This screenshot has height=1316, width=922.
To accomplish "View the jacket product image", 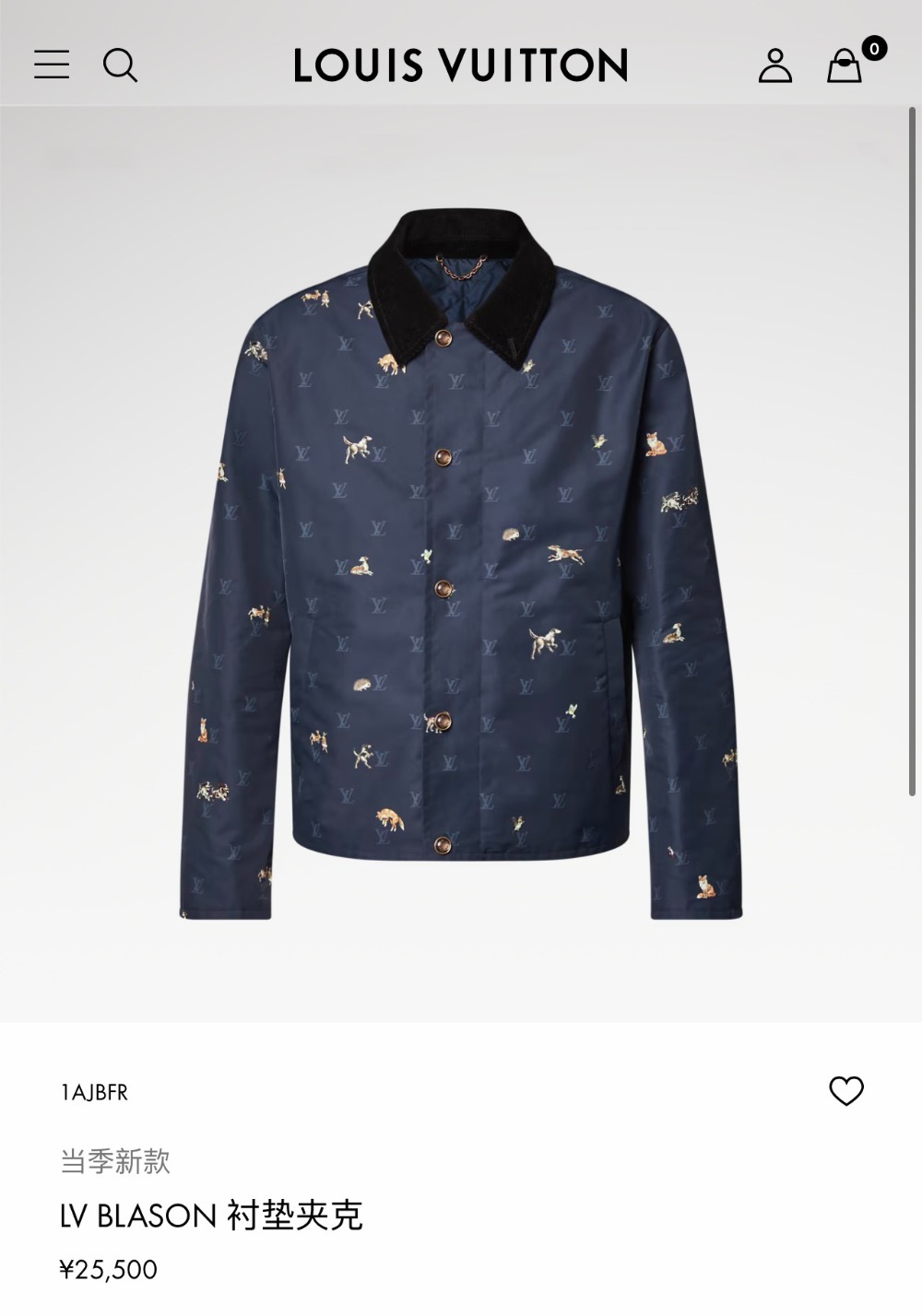I will tap(461, 562).
